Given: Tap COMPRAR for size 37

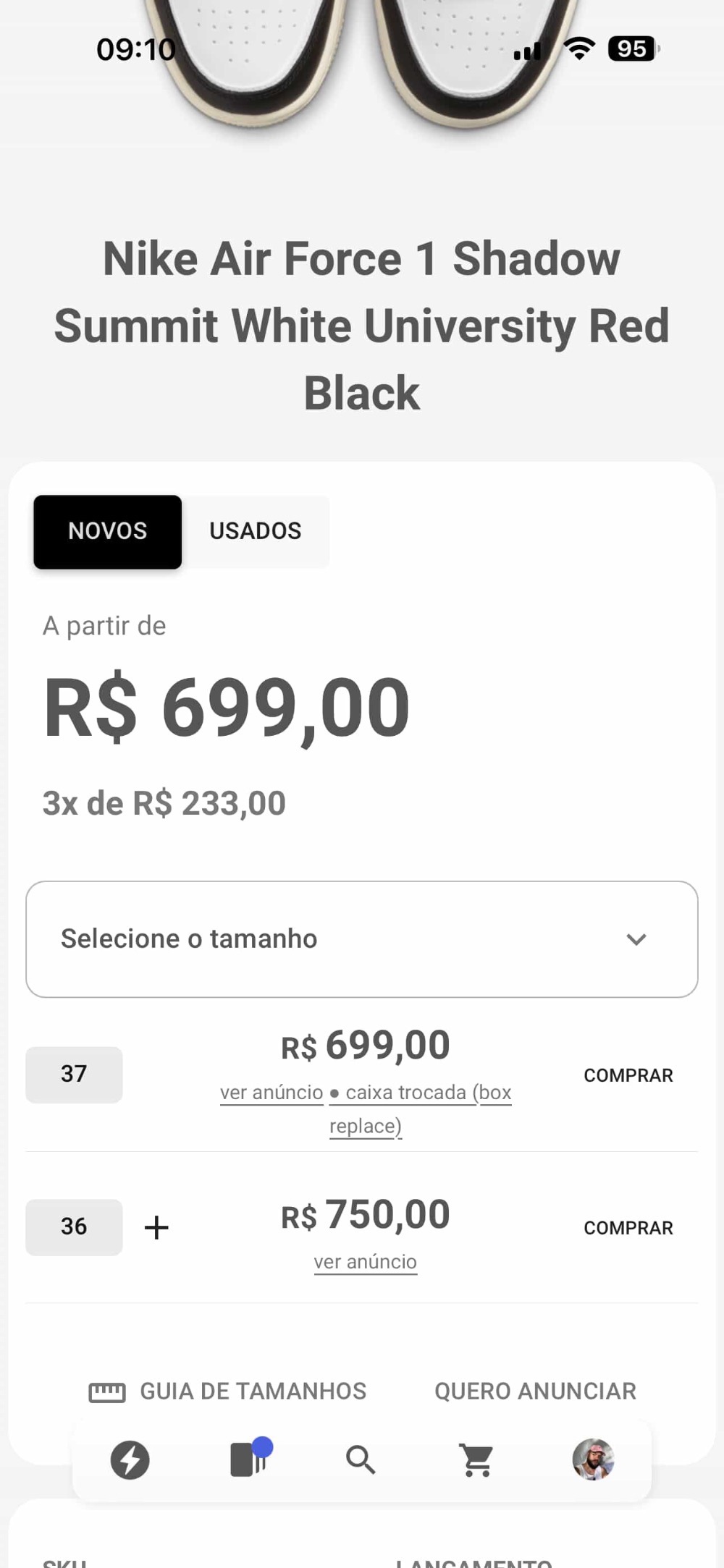Looking at the screenshot, I should (628, 1075).
